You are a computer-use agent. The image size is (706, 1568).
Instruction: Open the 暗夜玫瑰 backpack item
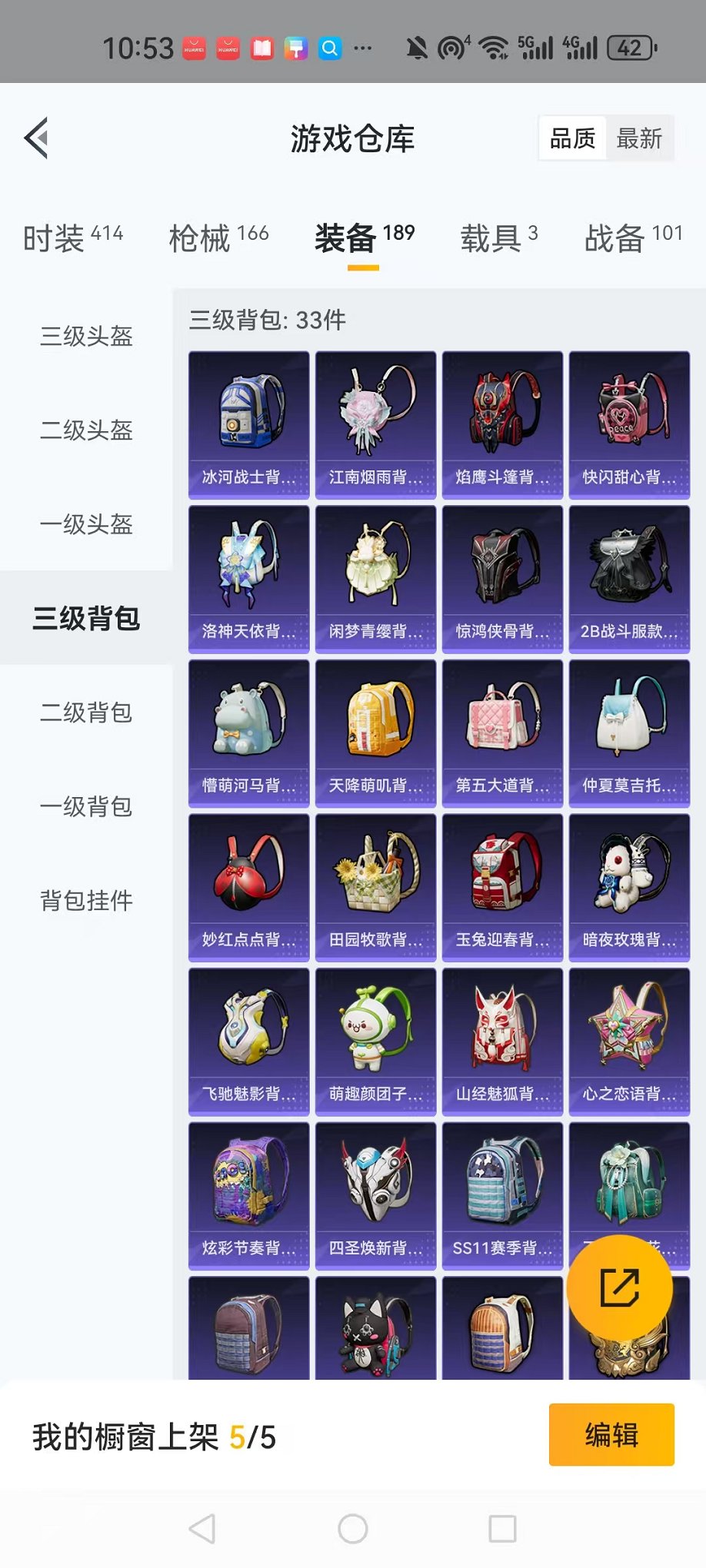pyautogui.click(x=629, y=887)
